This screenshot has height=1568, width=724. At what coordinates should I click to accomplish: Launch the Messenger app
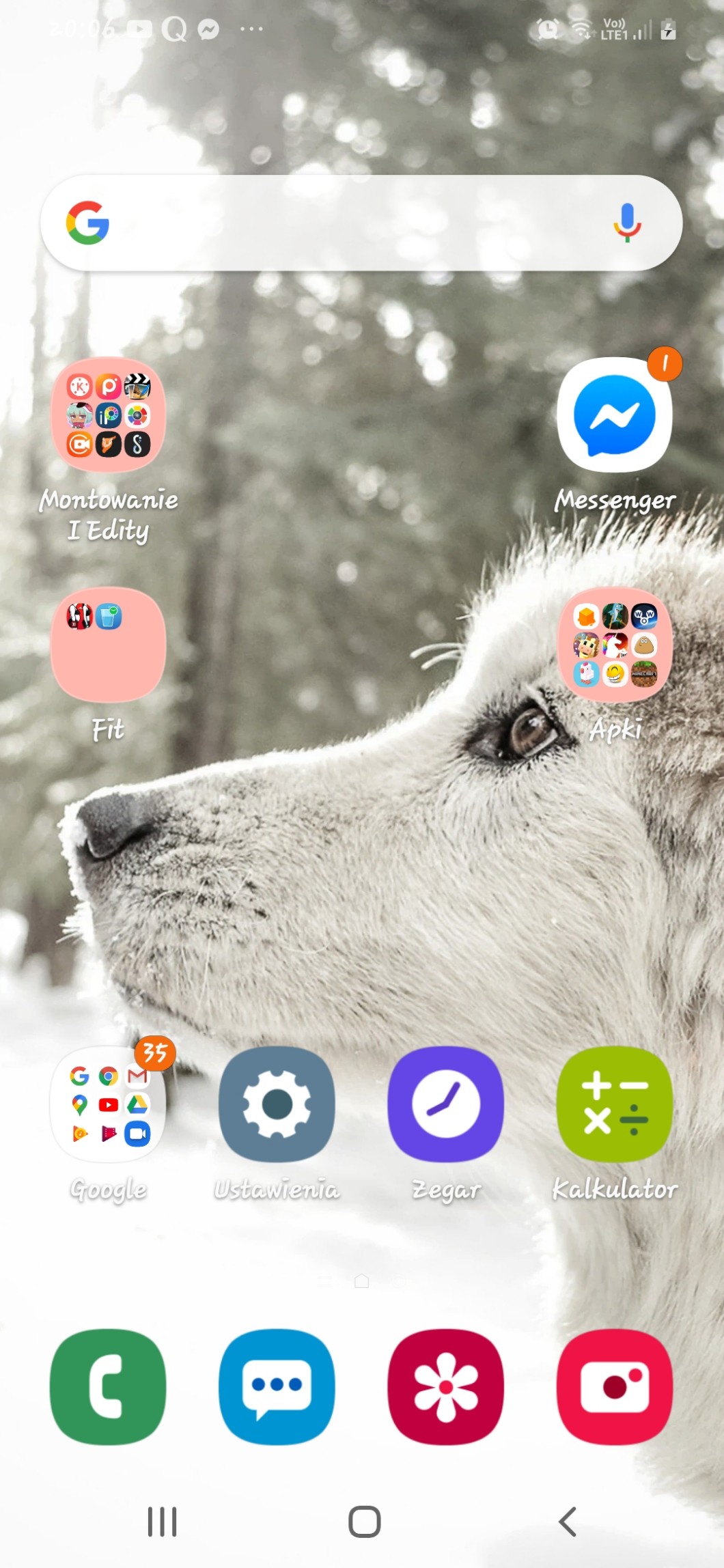(x=615, y=415)
